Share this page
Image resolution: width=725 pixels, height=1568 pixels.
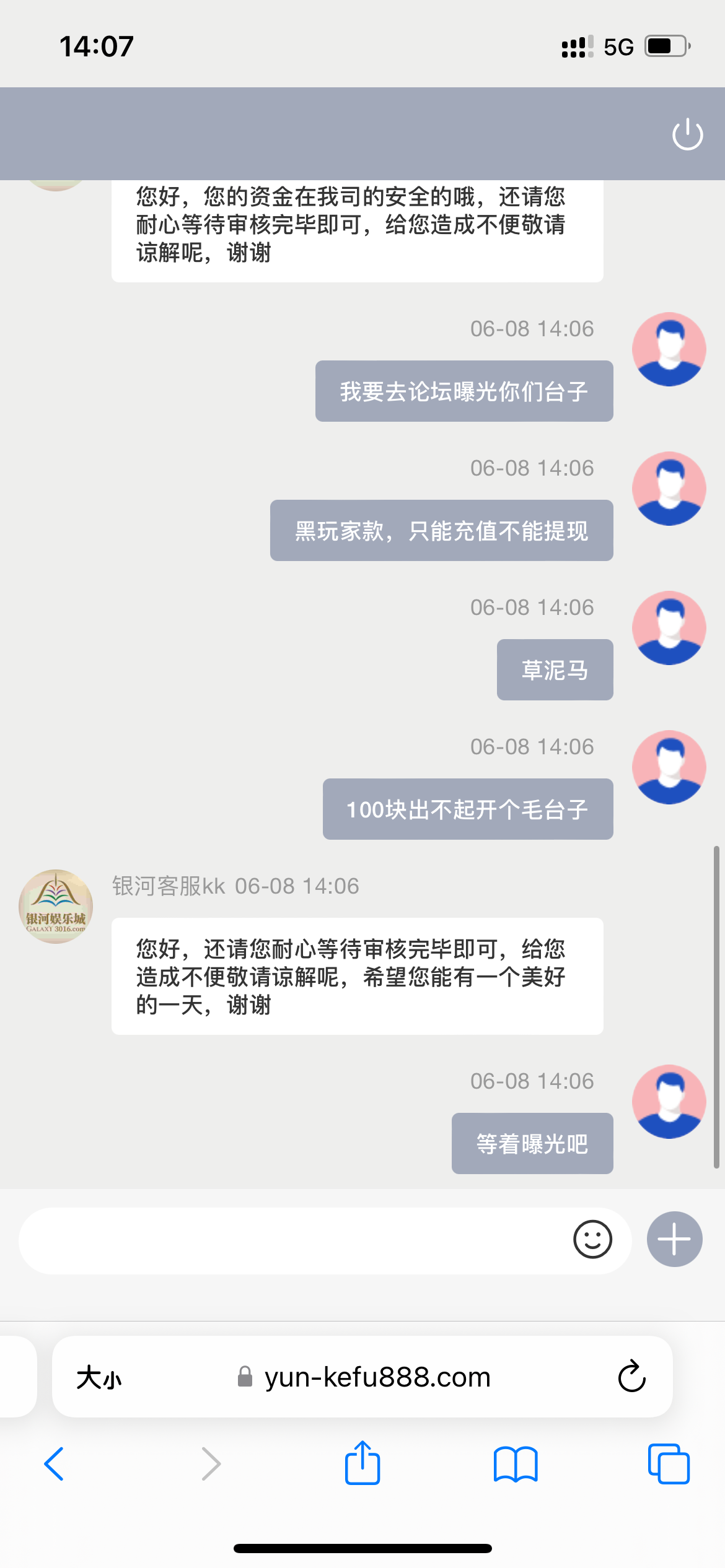pyautogui.click(x=362, y=1463)
